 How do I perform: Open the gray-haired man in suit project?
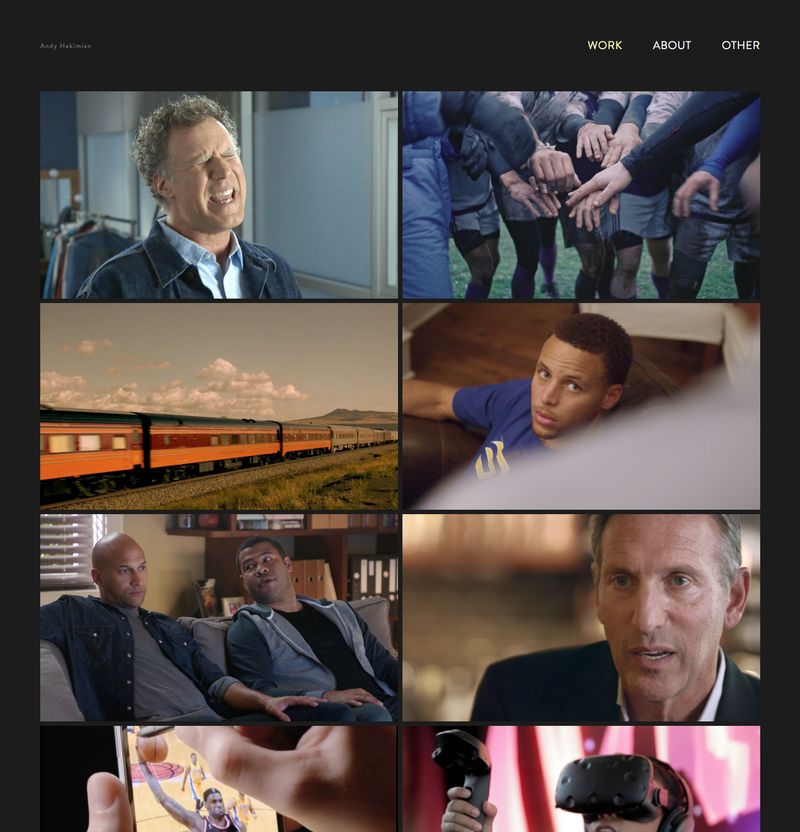coord(581,617)
